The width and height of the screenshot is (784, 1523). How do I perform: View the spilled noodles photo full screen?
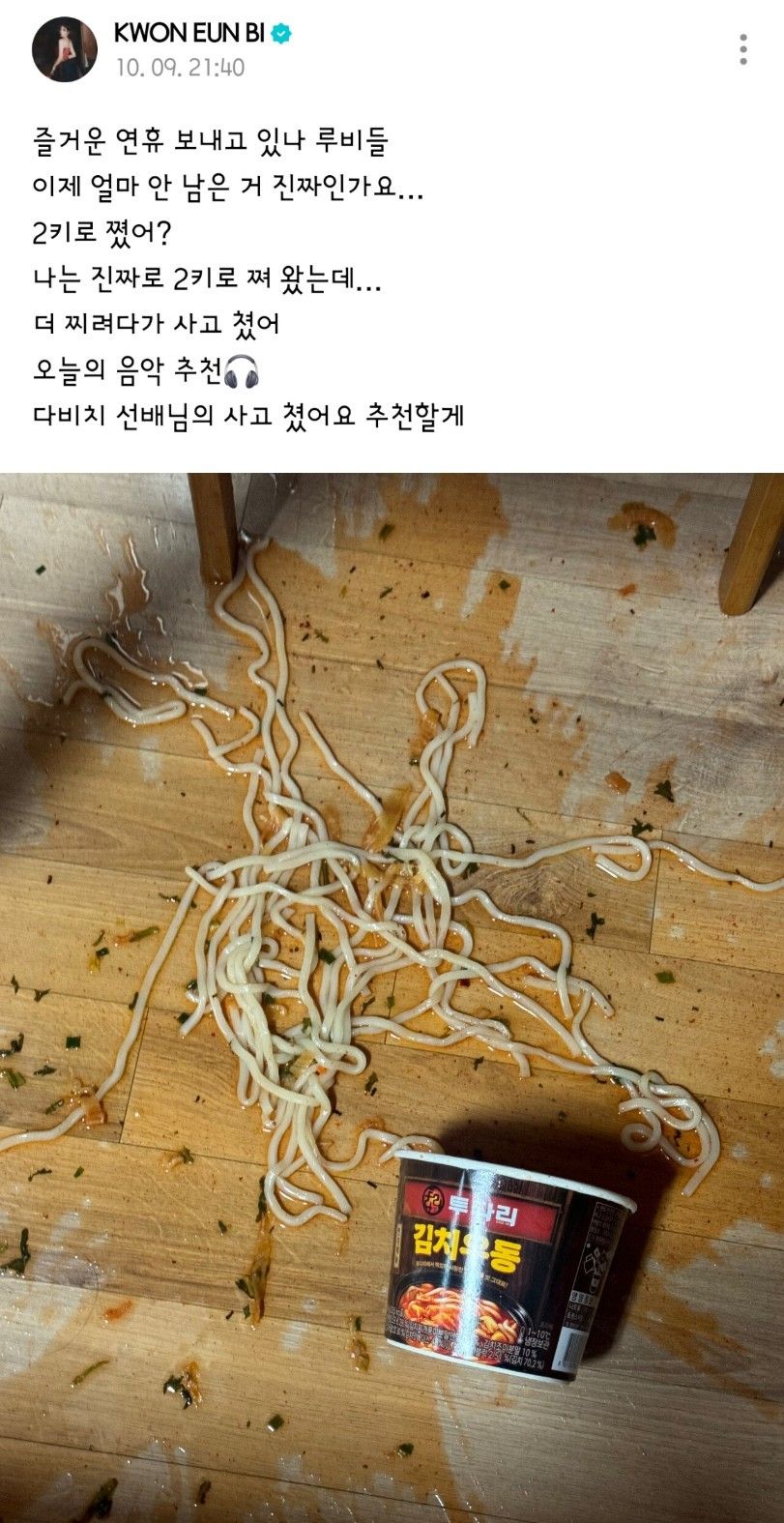pos(392,996)
